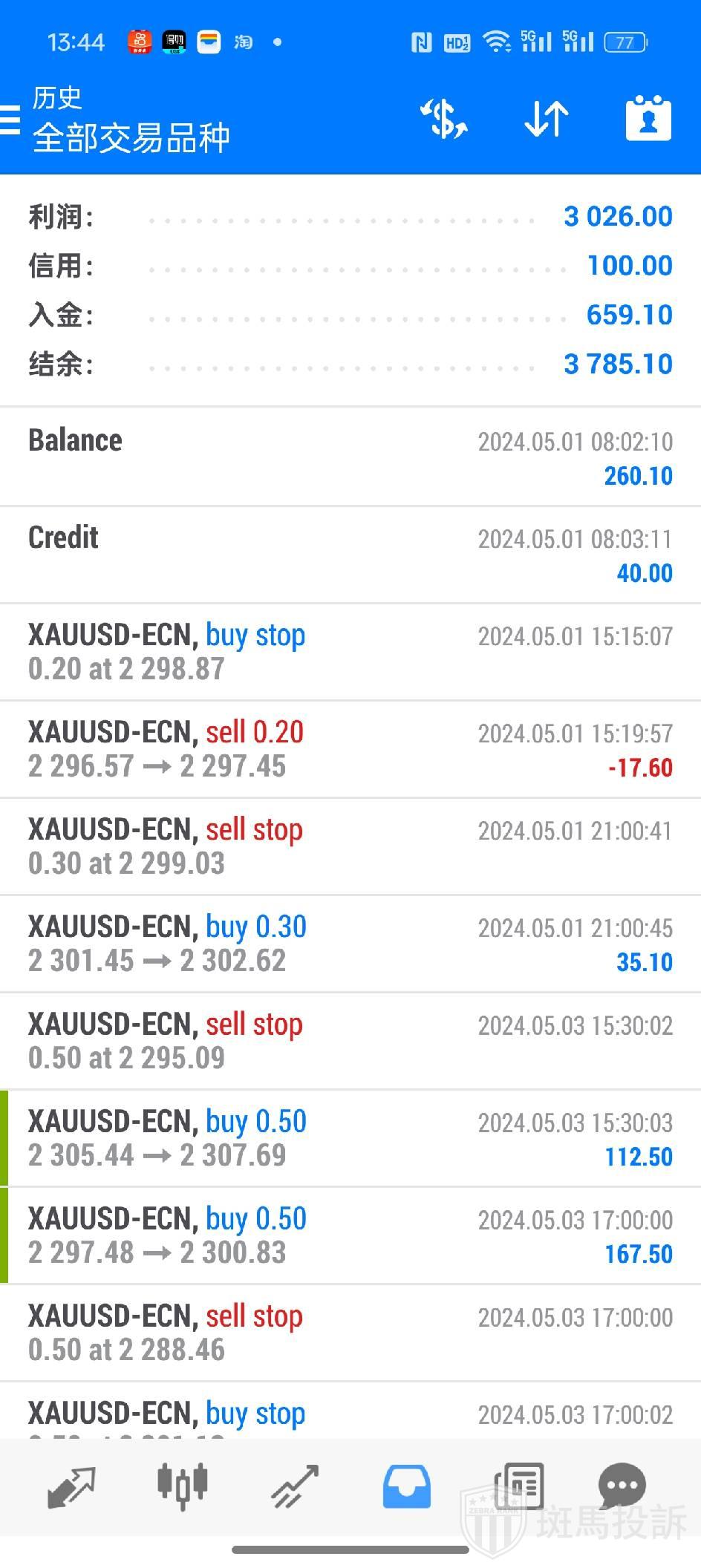Image resolution: width=701 pixels, height=1568 pixels.
Task: Open the buy 0.50 deal with 112.50
Action: [x=350, y=1139]
